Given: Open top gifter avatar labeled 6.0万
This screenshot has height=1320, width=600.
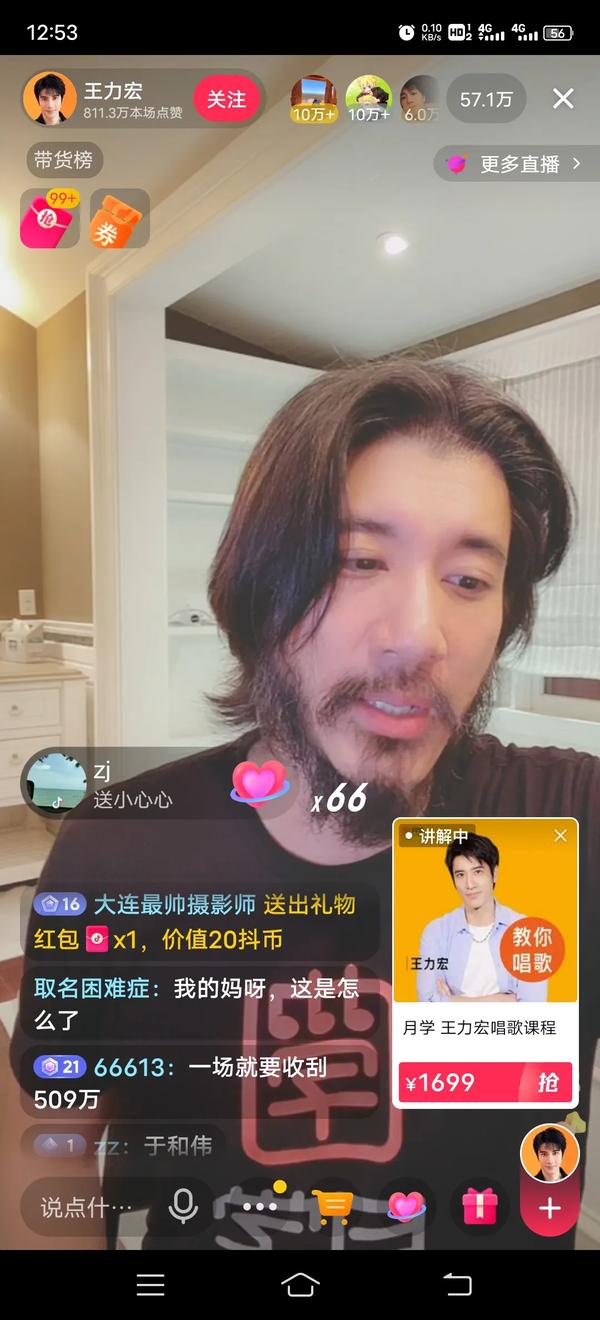Looking at the screenshot, I should 421,98.
